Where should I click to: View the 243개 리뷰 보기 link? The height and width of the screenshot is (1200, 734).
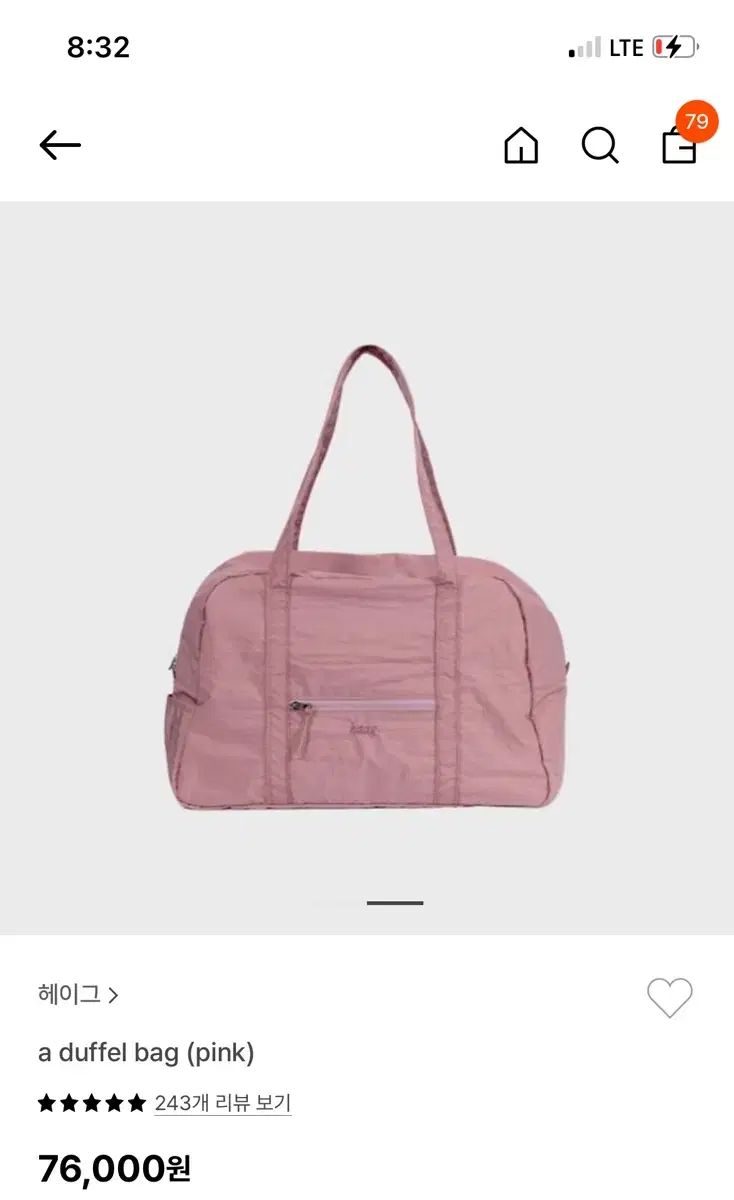pyautogui.click(x=222, y=1103)
